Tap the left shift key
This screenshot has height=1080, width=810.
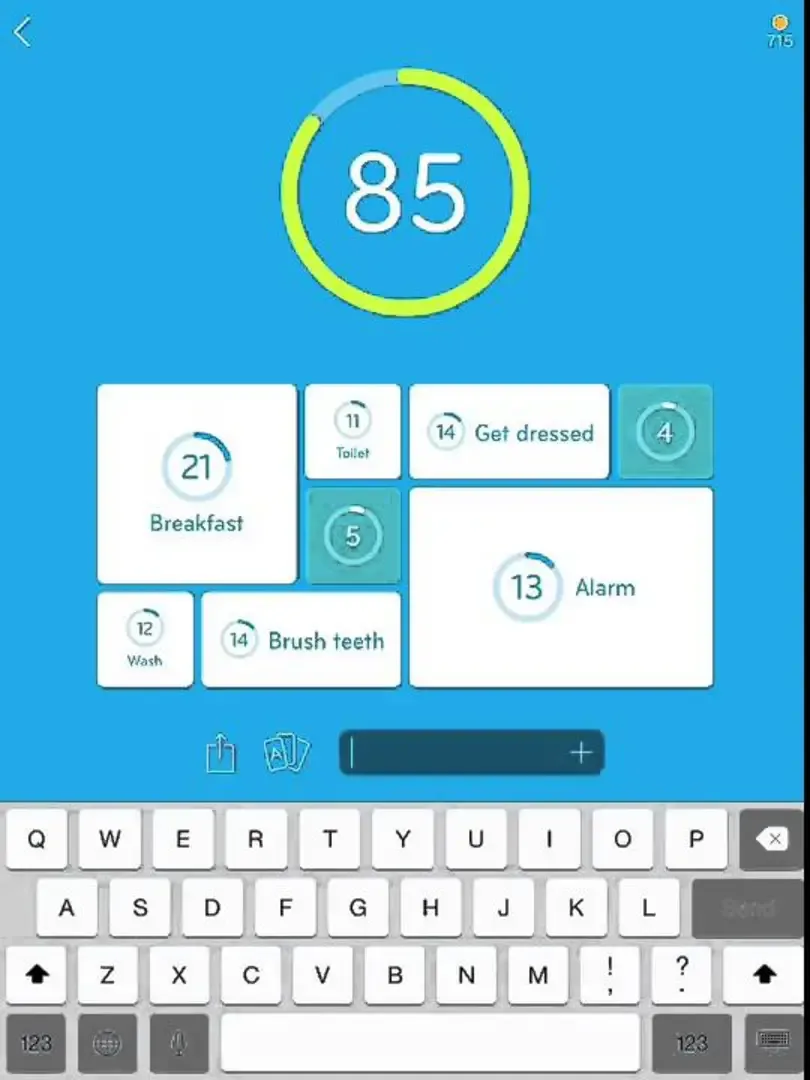click(x=37, y=976)
